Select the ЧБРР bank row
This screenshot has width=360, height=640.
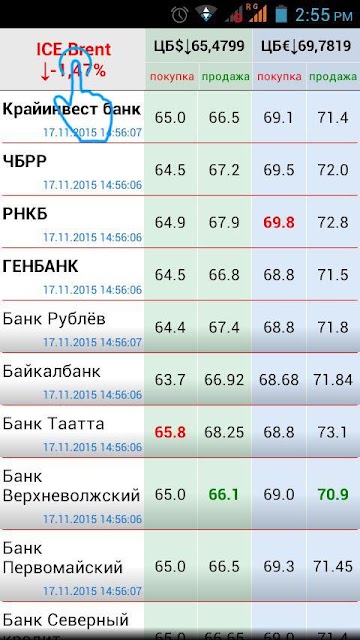(x=180, y=169)
